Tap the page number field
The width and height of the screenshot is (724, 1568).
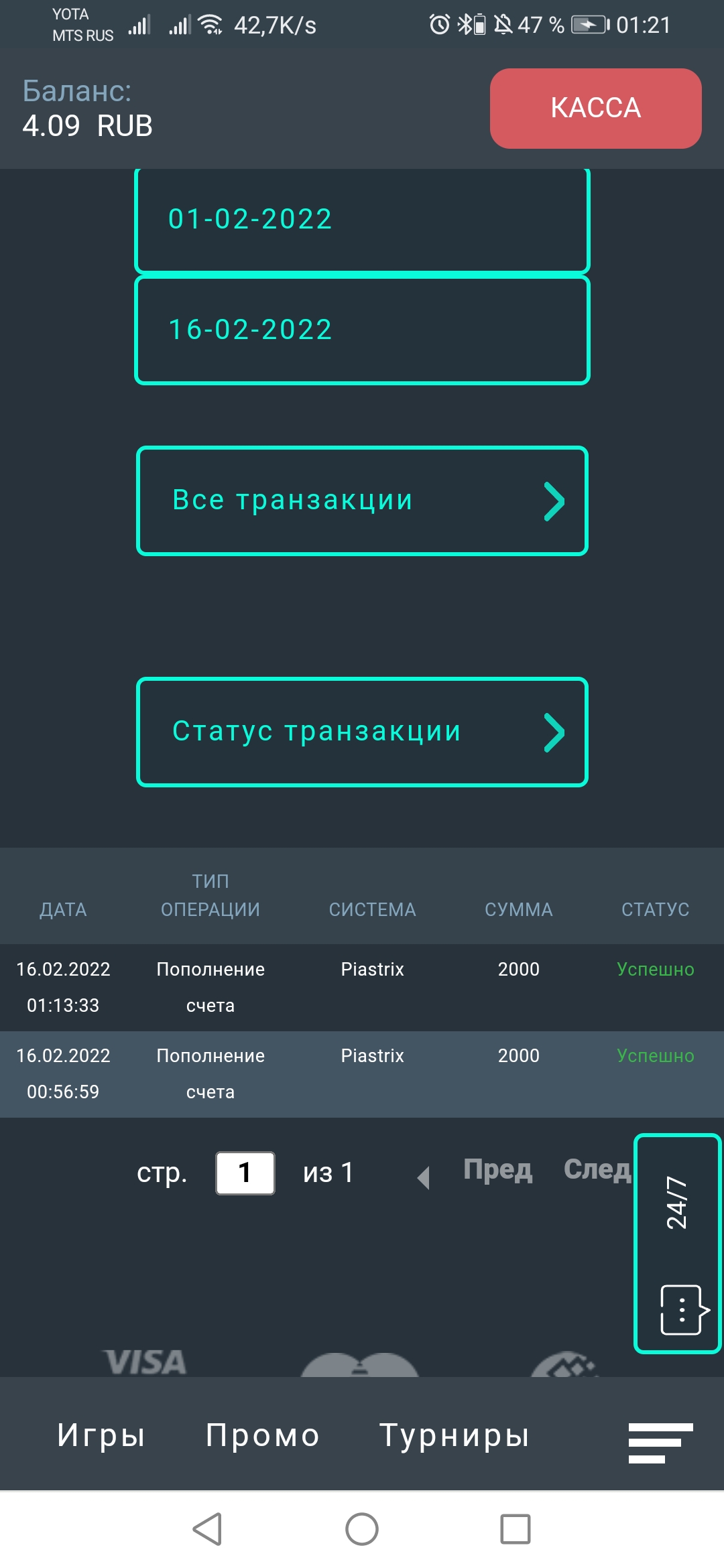(245, 1173)
